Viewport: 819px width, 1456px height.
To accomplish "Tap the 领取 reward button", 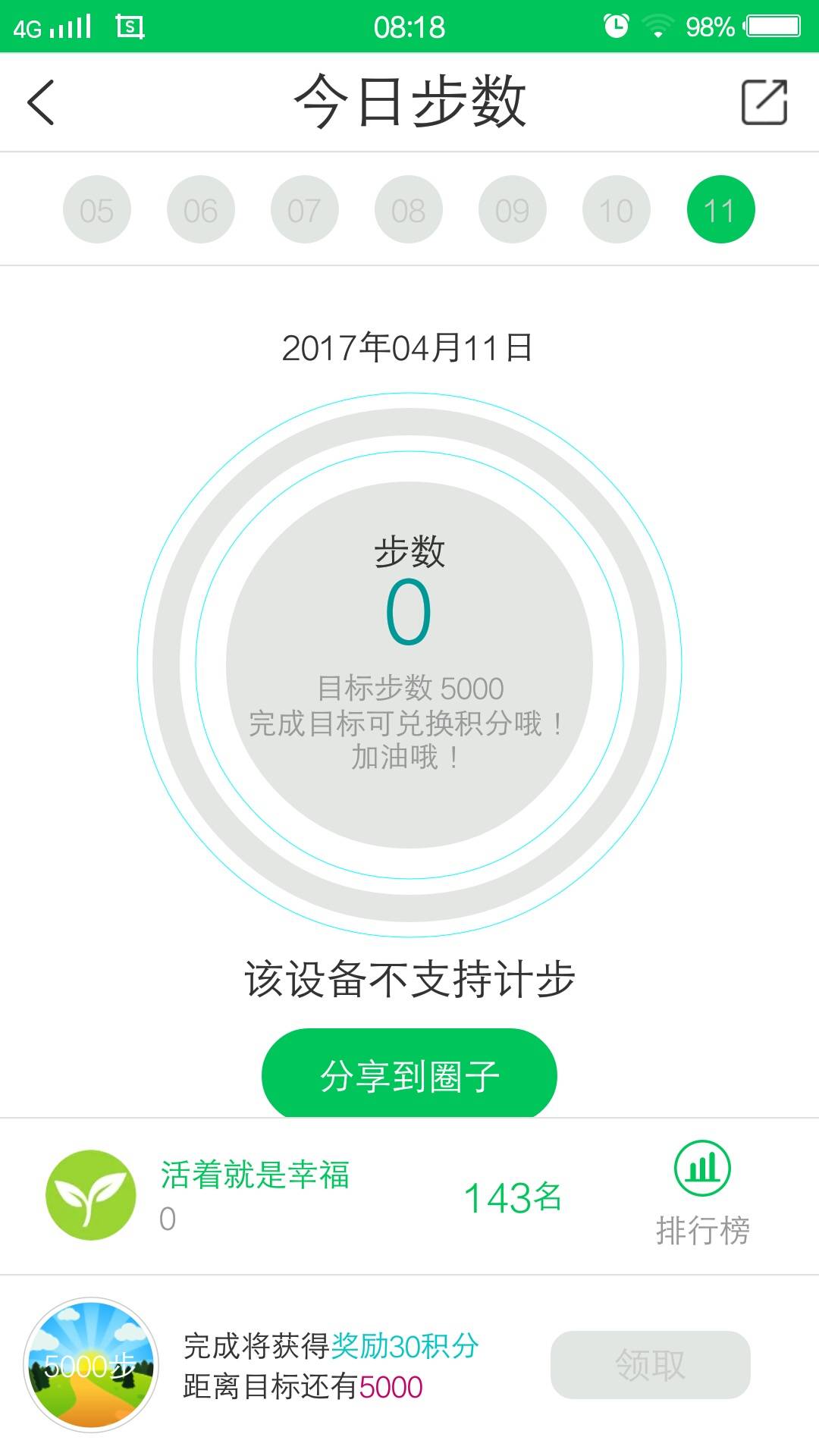I will pos(650,1365).
